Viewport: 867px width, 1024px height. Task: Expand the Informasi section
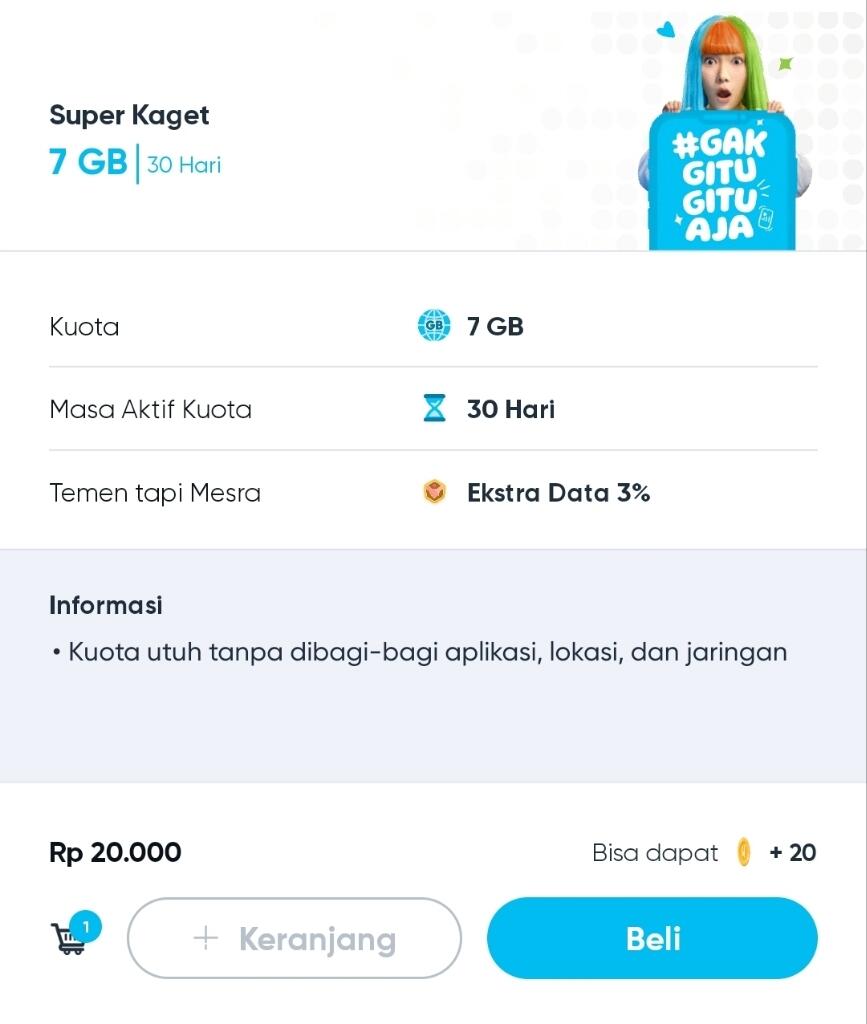tap(105, 605)
